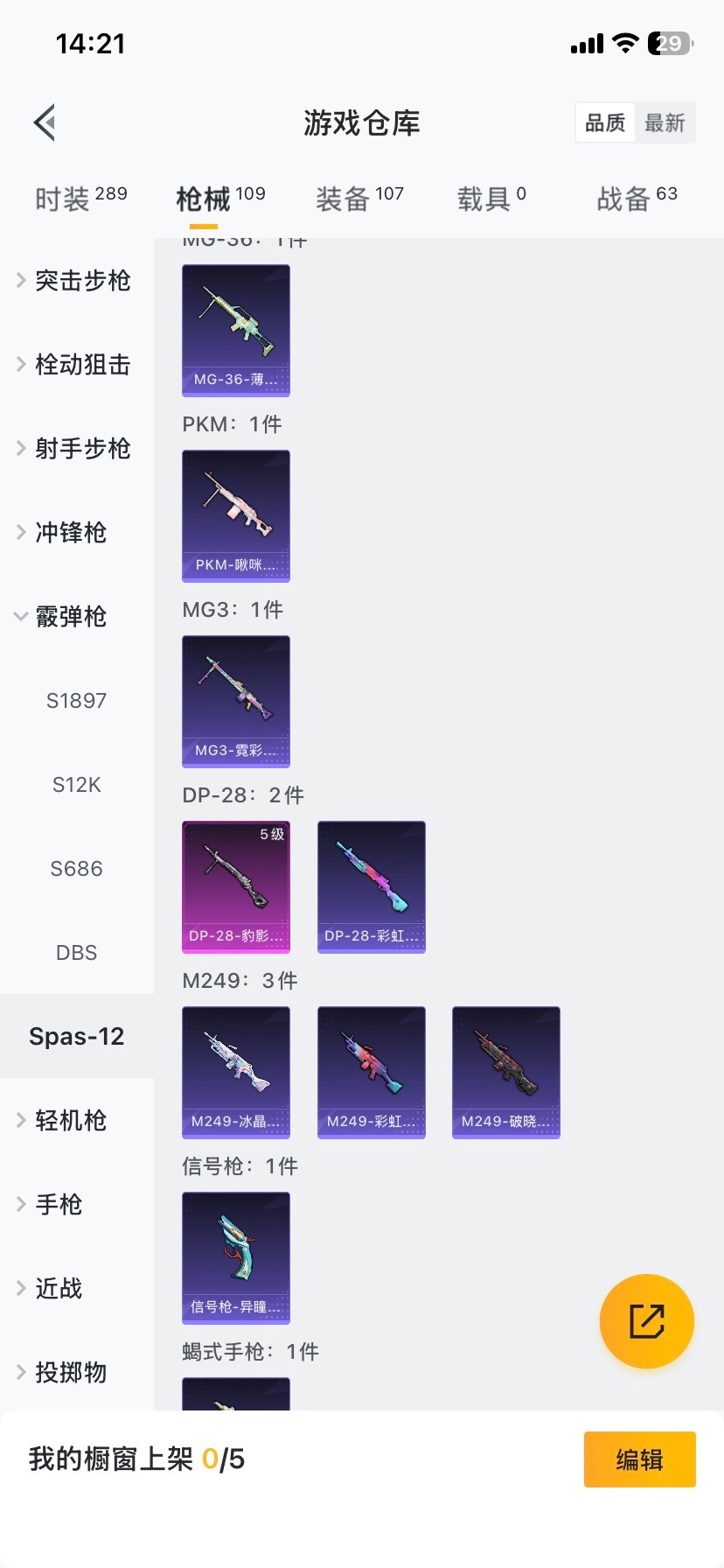
Task: Open the orange share/export floating button
Action: point(646,1321)
